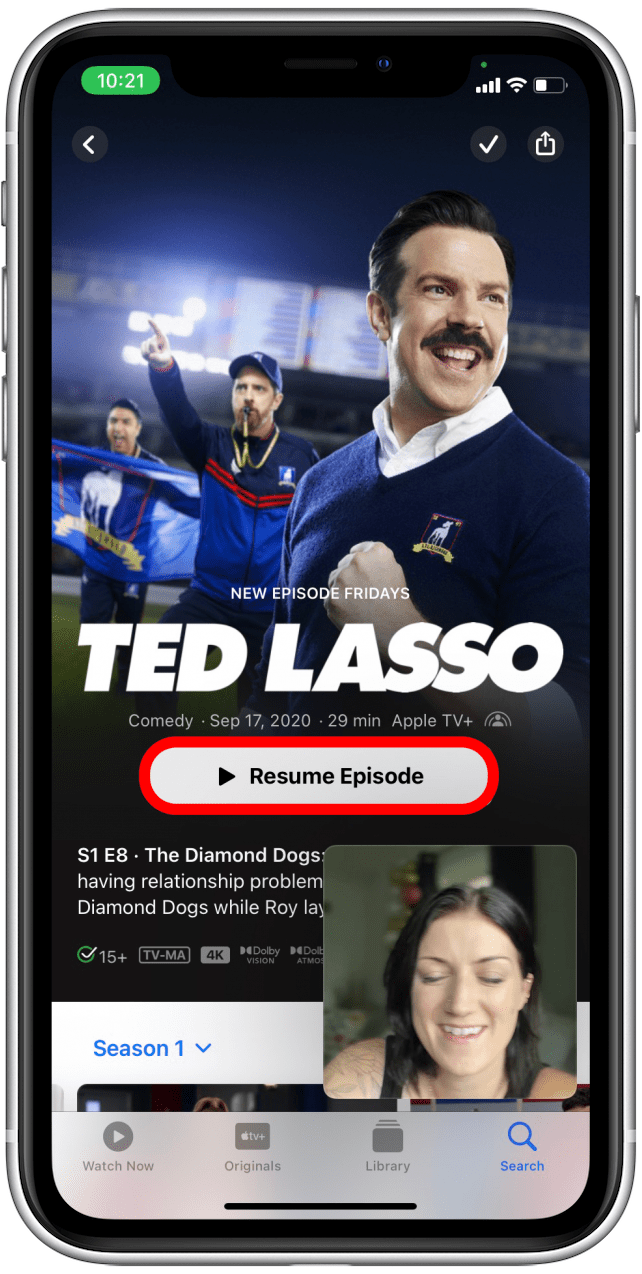Screen dimensions: 642x1274
Task: Share Ted Lasso via the share icon
Action: [x=545, y=145]
